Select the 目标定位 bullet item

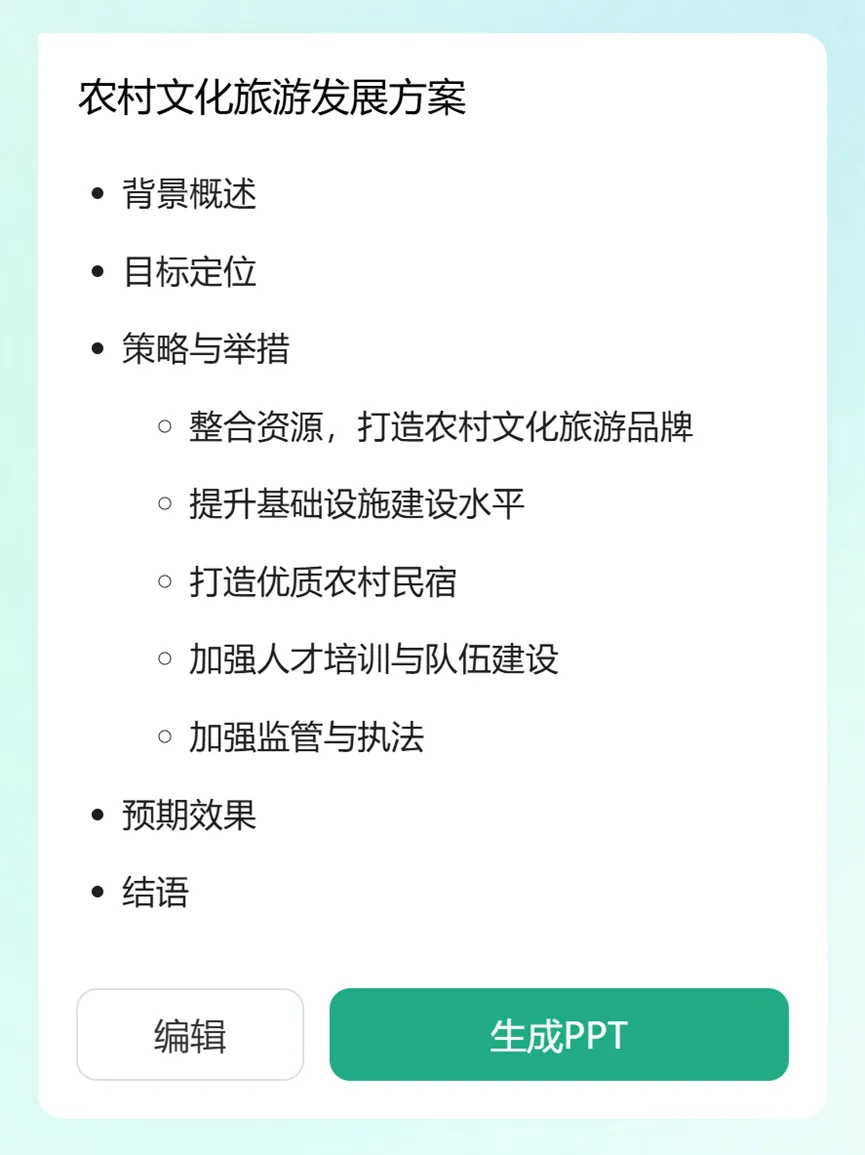pos(187,273)
